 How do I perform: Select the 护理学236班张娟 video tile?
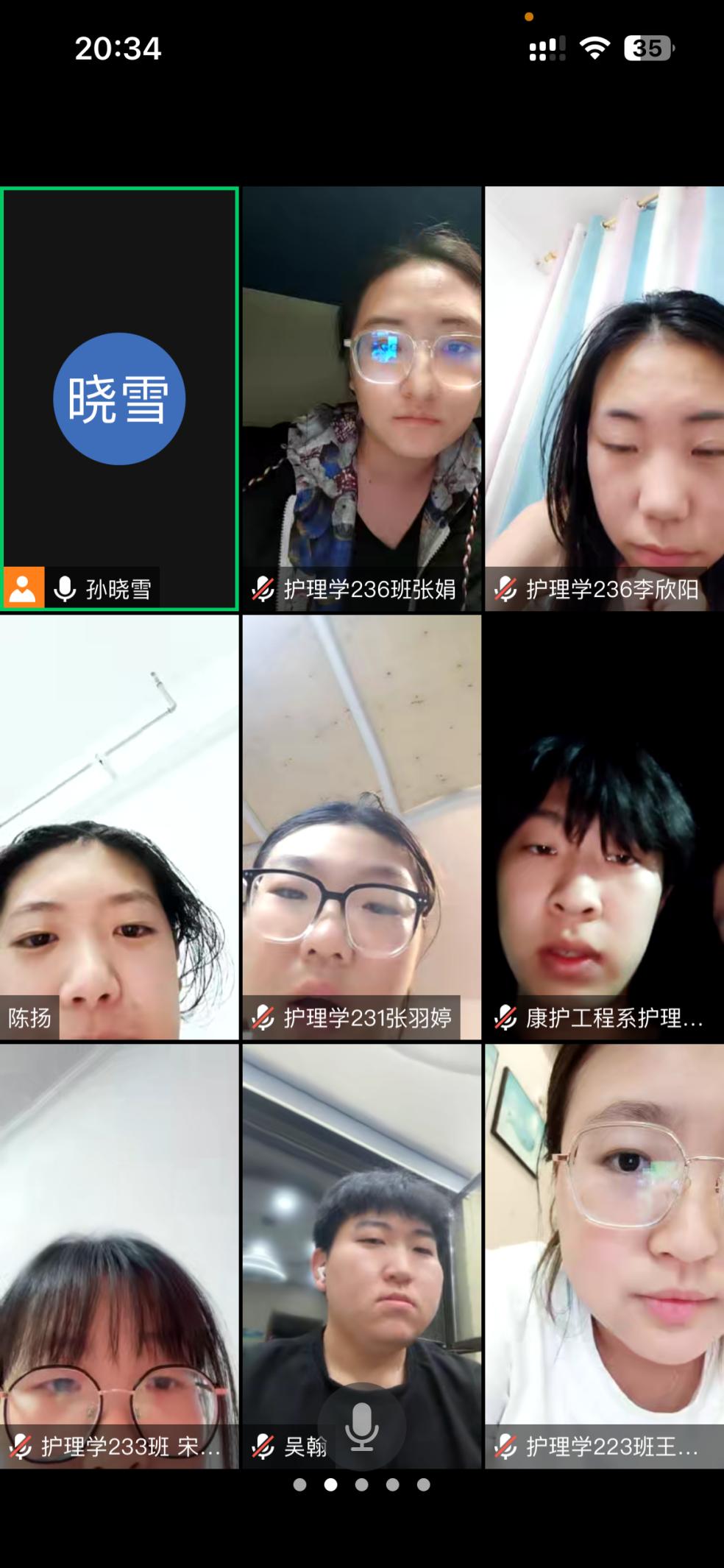[361, 398]
